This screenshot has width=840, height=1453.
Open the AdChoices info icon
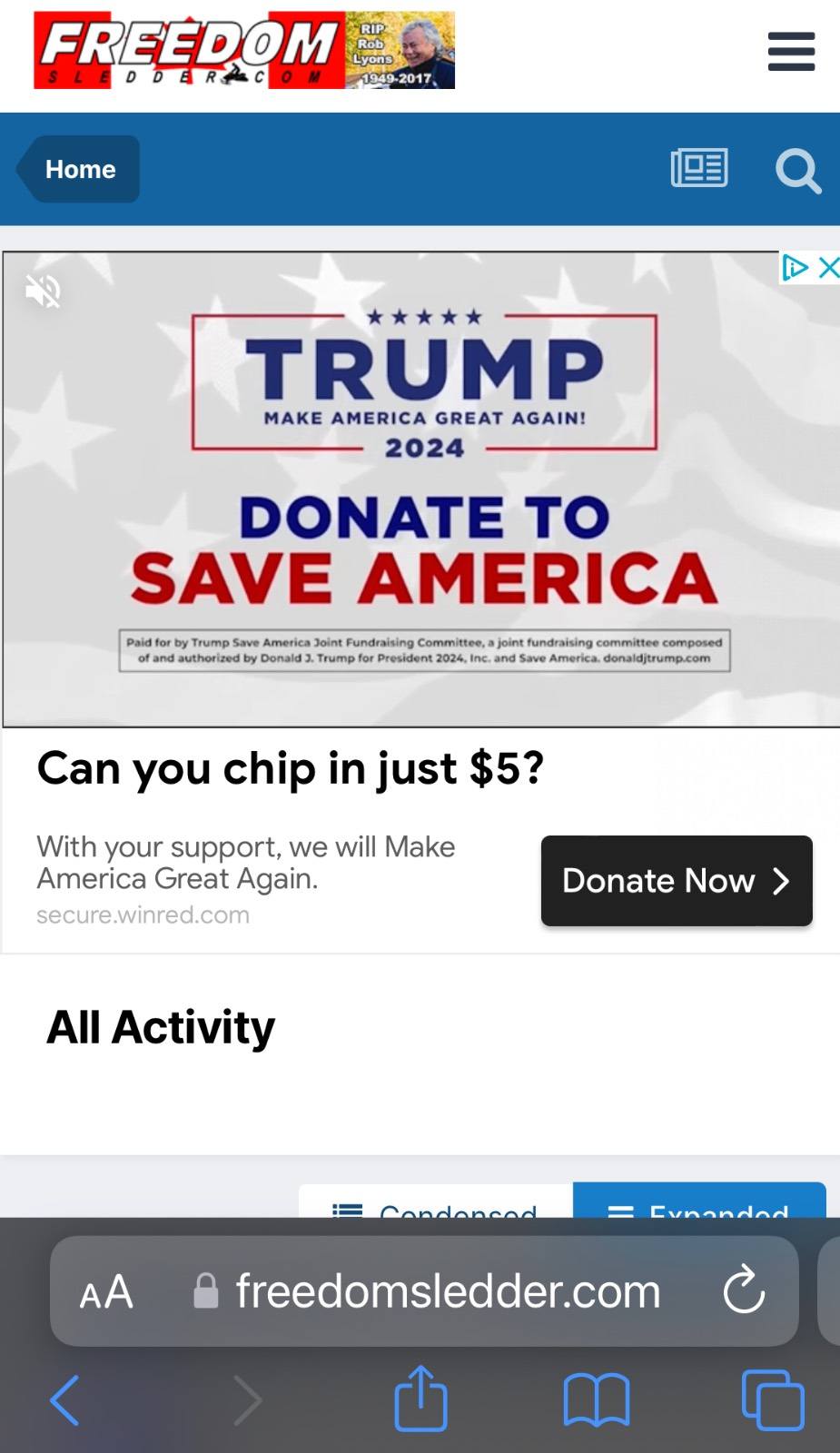pyautogui.click(x=796, y=268)
